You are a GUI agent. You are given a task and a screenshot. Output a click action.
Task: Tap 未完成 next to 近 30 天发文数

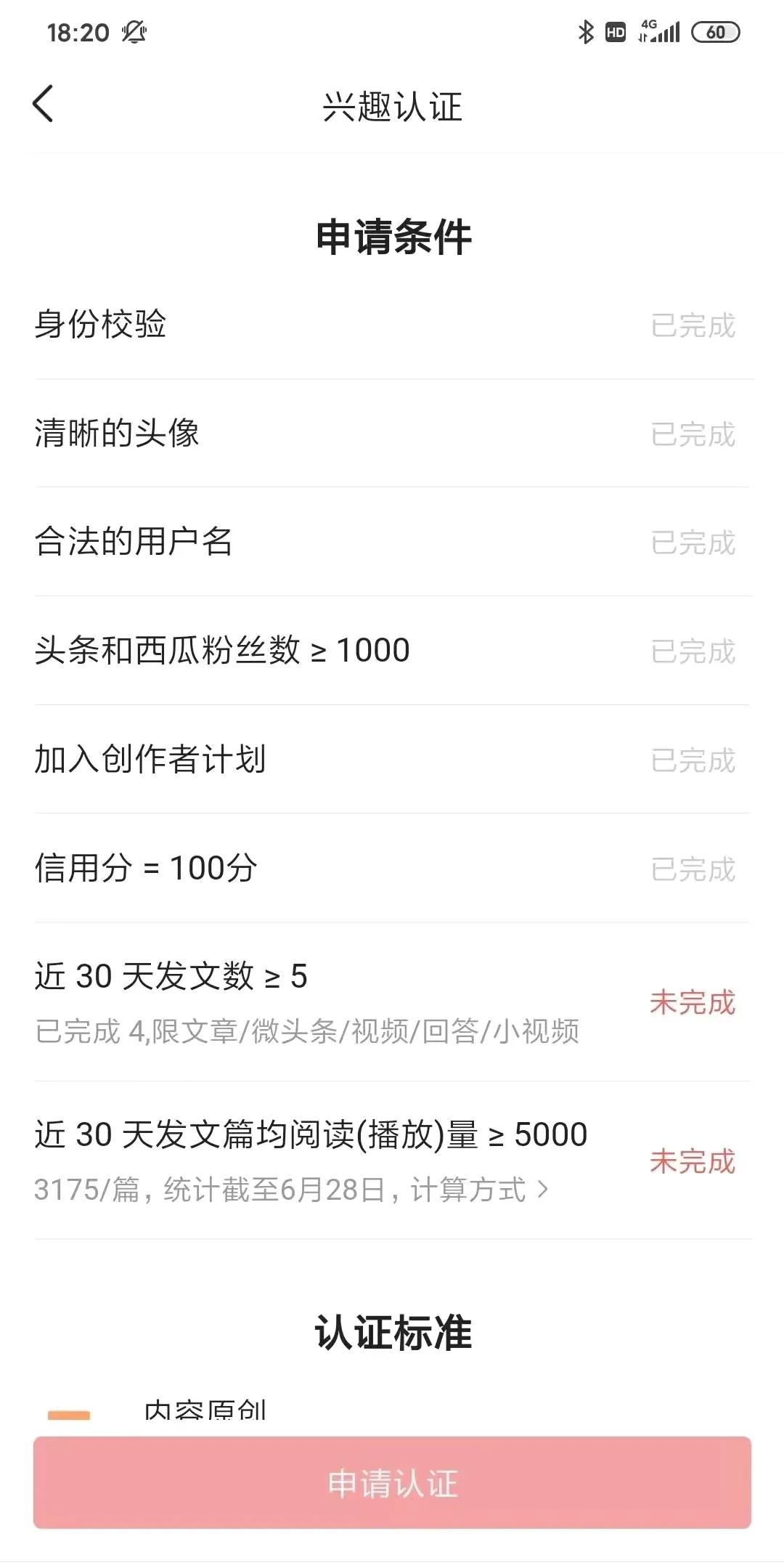tap(693, 1001)
